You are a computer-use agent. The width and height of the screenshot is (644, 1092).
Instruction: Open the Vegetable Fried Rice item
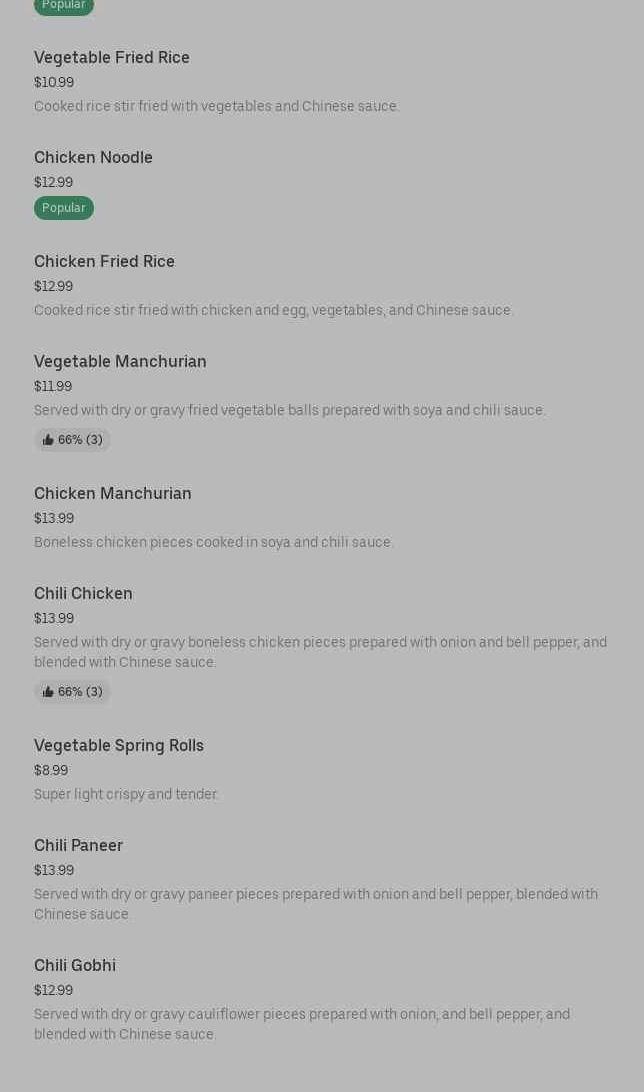112,58
